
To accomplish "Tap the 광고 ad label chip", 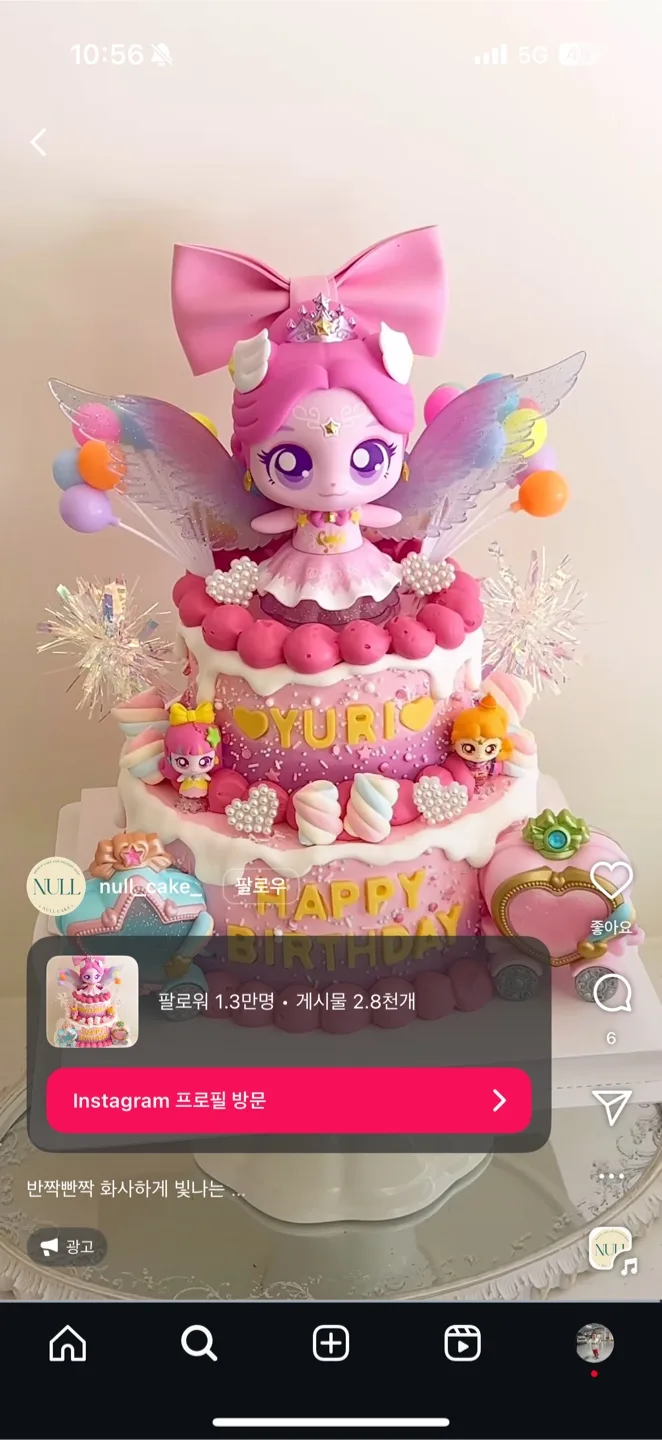I will [x=66, y=1246].
